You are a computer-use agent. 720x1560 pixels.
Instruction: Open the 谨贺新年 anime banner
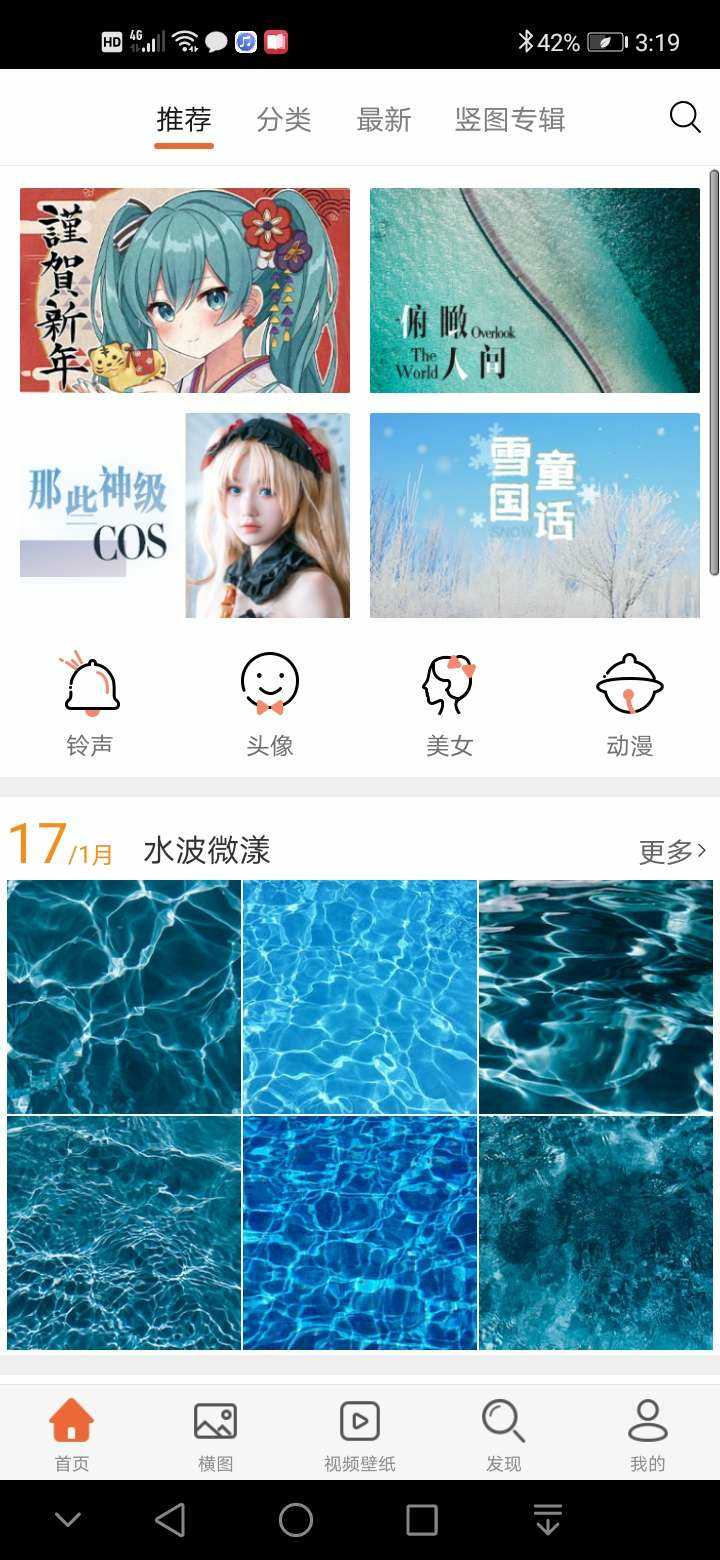[x=185, y=290]
